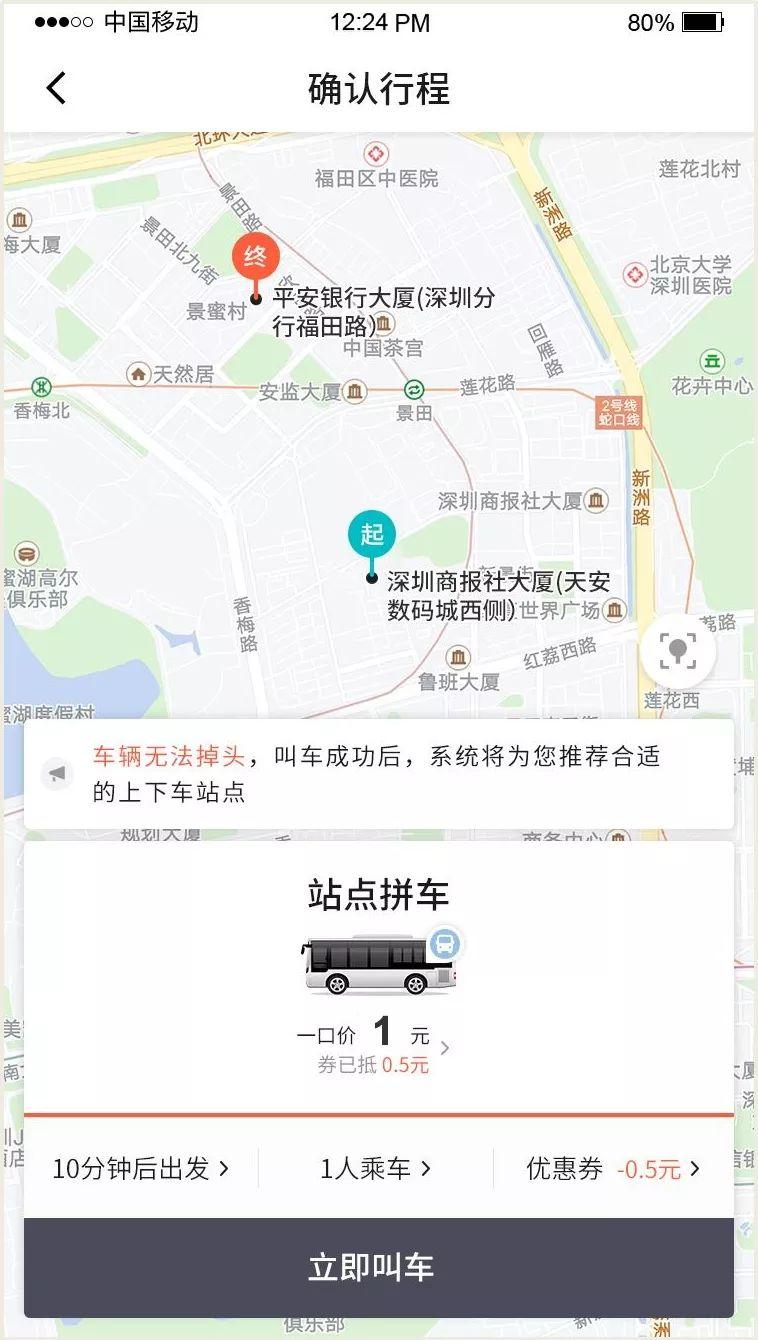Click the announcement speaker icon in banner
The width and height of the screenshot is (758, 1340).
pos(56,772)
